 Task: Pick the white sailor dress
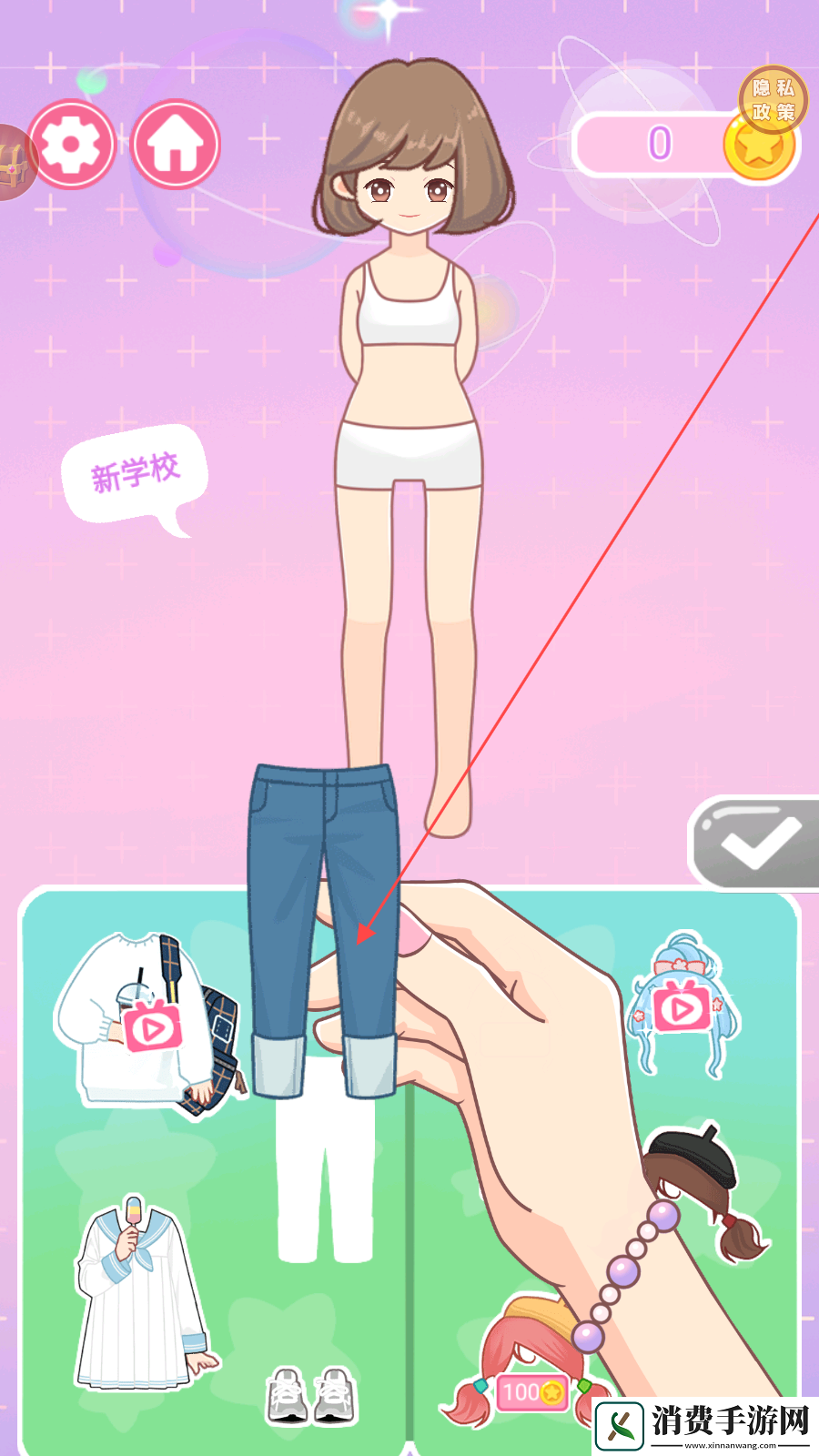tap(141, 1297)
